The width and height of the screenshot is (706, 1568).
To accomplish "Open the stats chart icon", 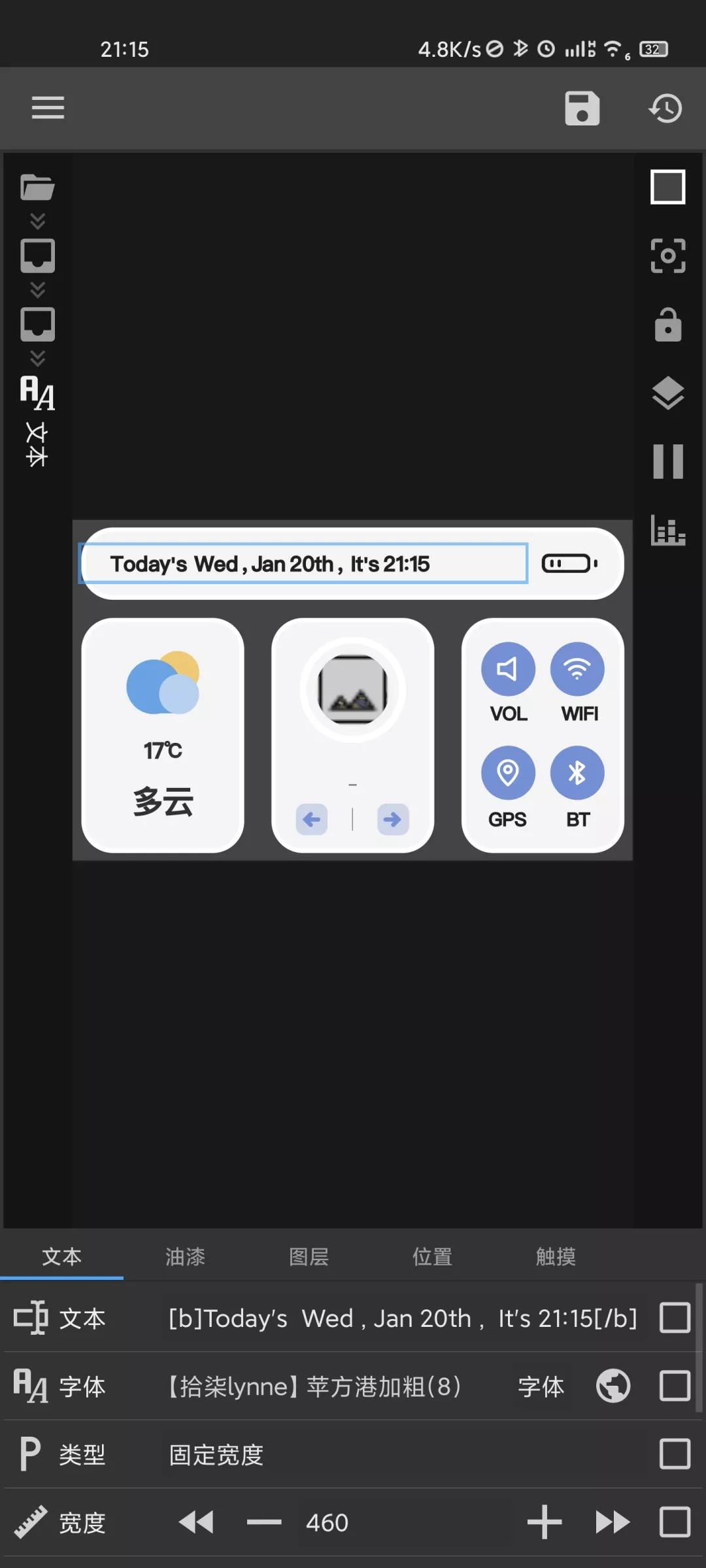I will pyautogui.click(x=667, y=530).
